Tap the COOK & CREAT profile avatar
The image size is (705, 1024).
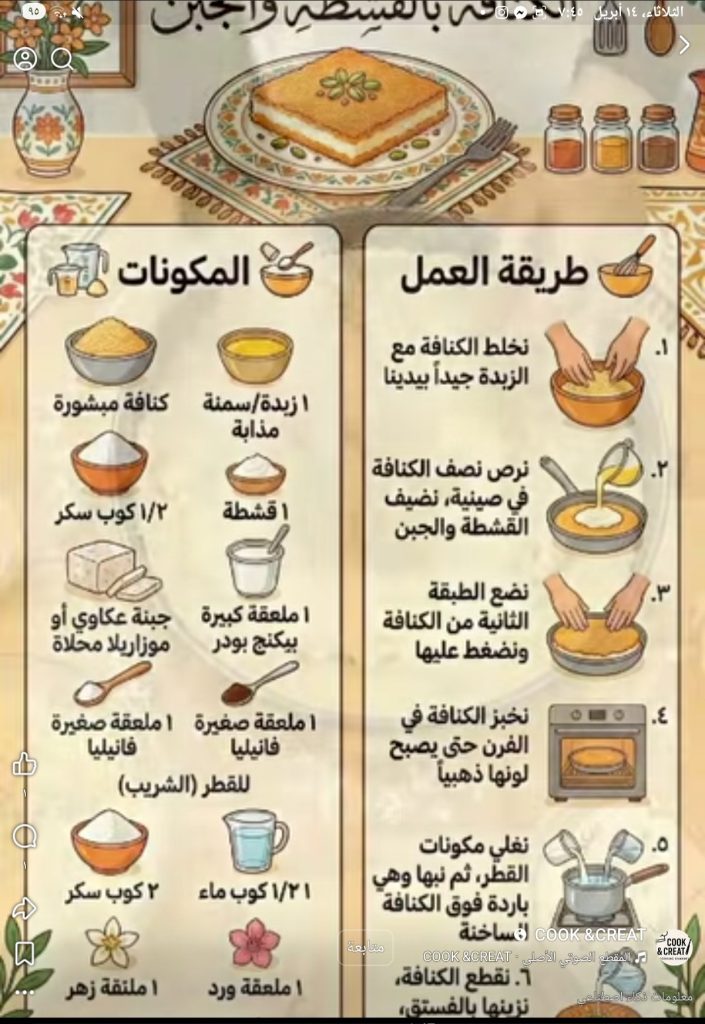(x=673, y=945)
